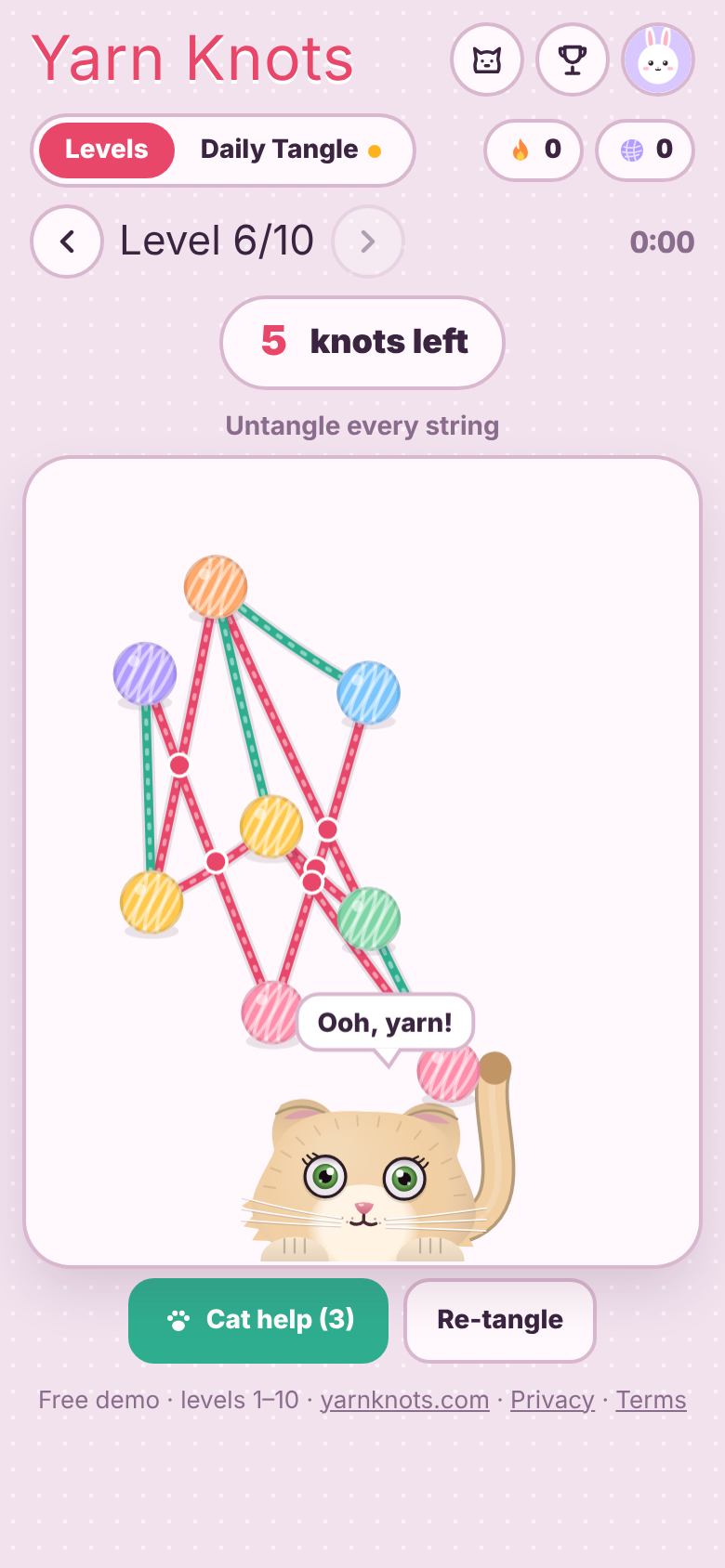Go back to the previous level

point(67,242)
